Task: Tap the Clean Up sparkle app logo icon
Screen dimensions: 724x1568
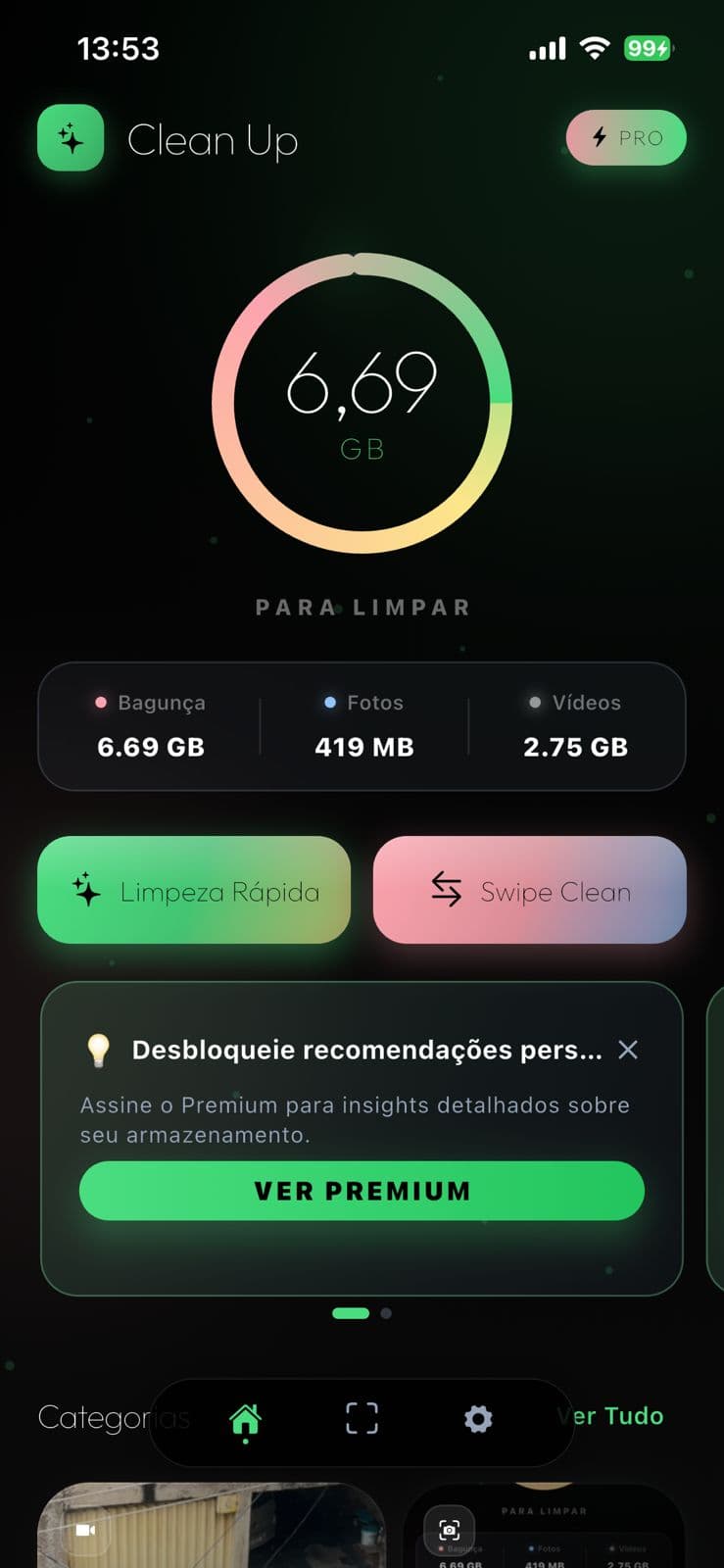Action: coord(70,139)
